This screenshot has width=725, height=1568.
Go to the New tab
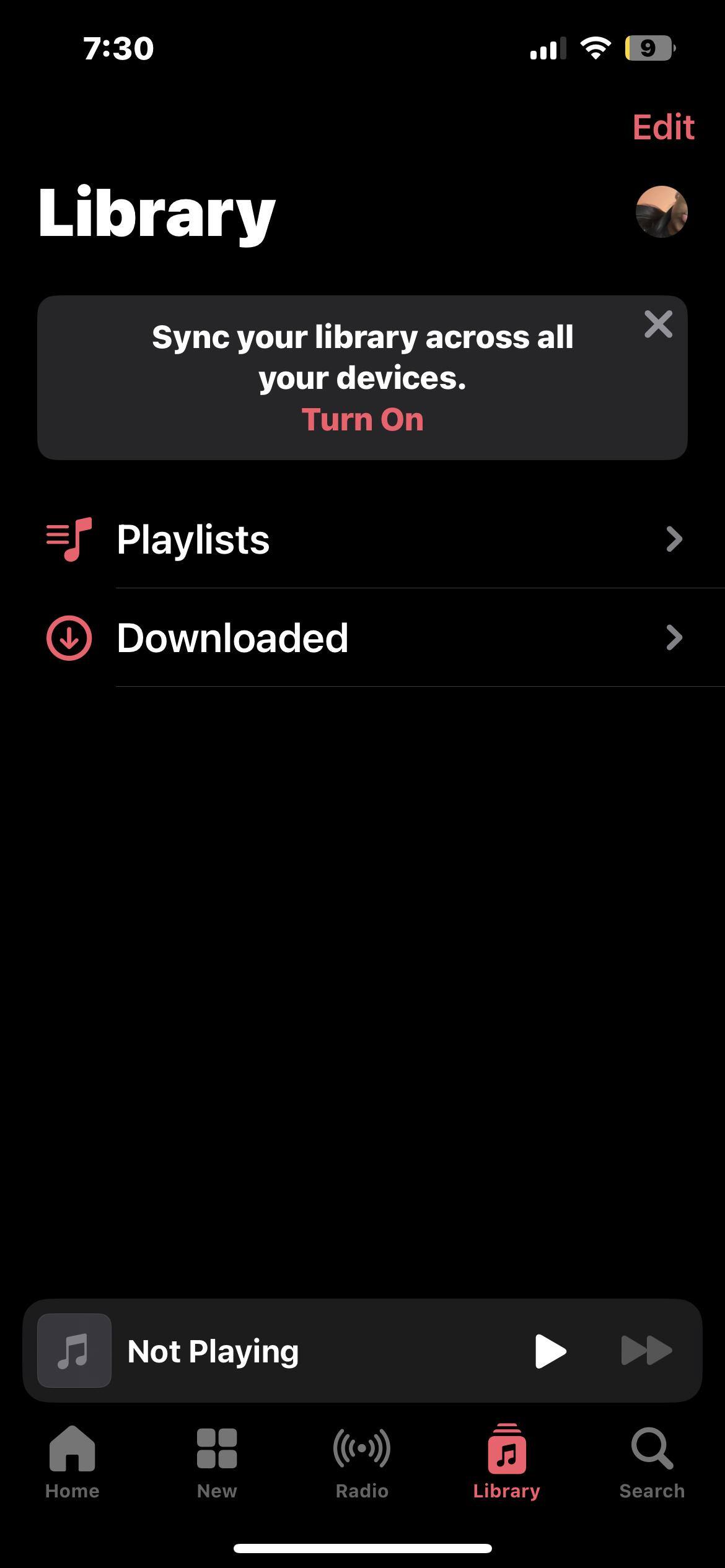click(217, 1463)
